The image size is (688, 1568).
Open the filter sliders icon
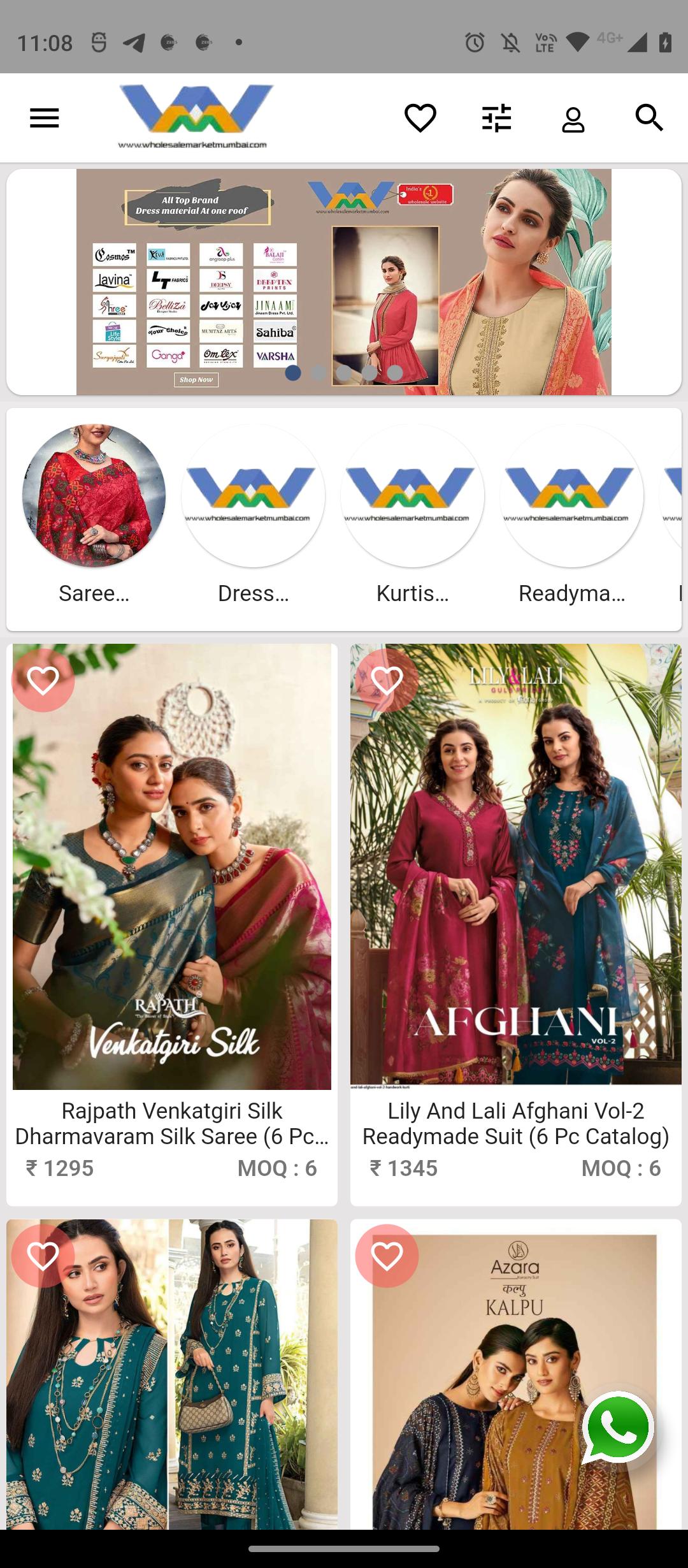coord(497,118)
